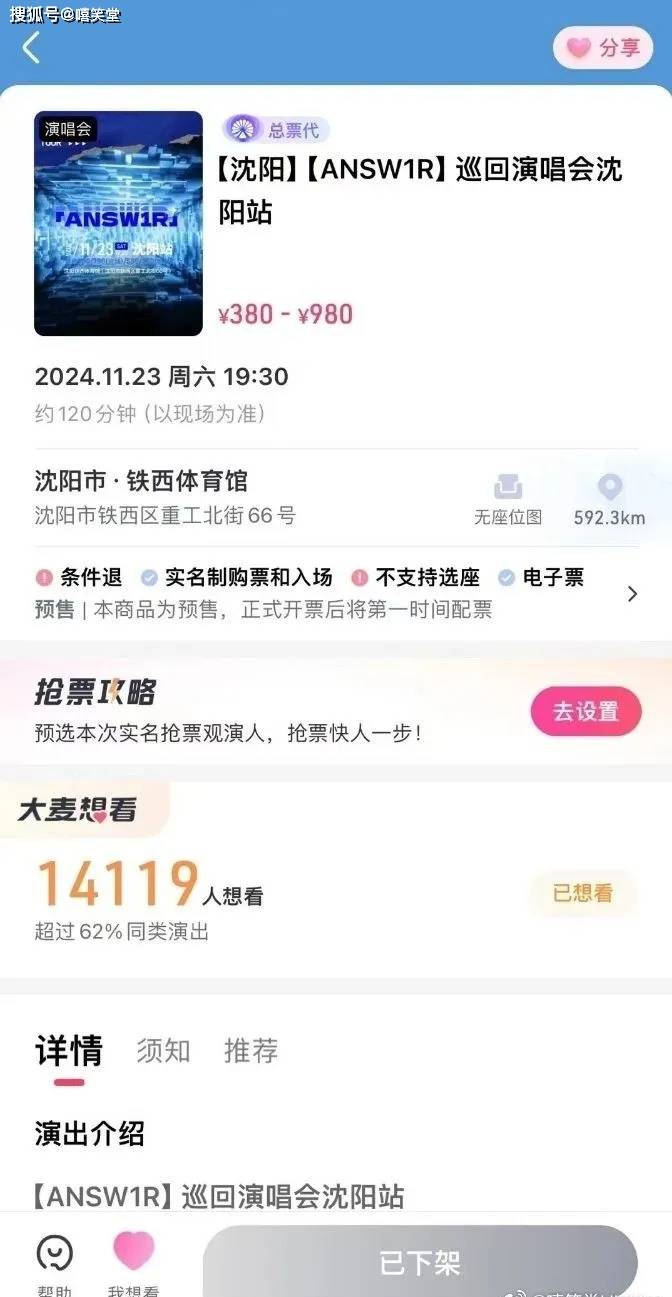Switch to the 须知 tab

163,1052
